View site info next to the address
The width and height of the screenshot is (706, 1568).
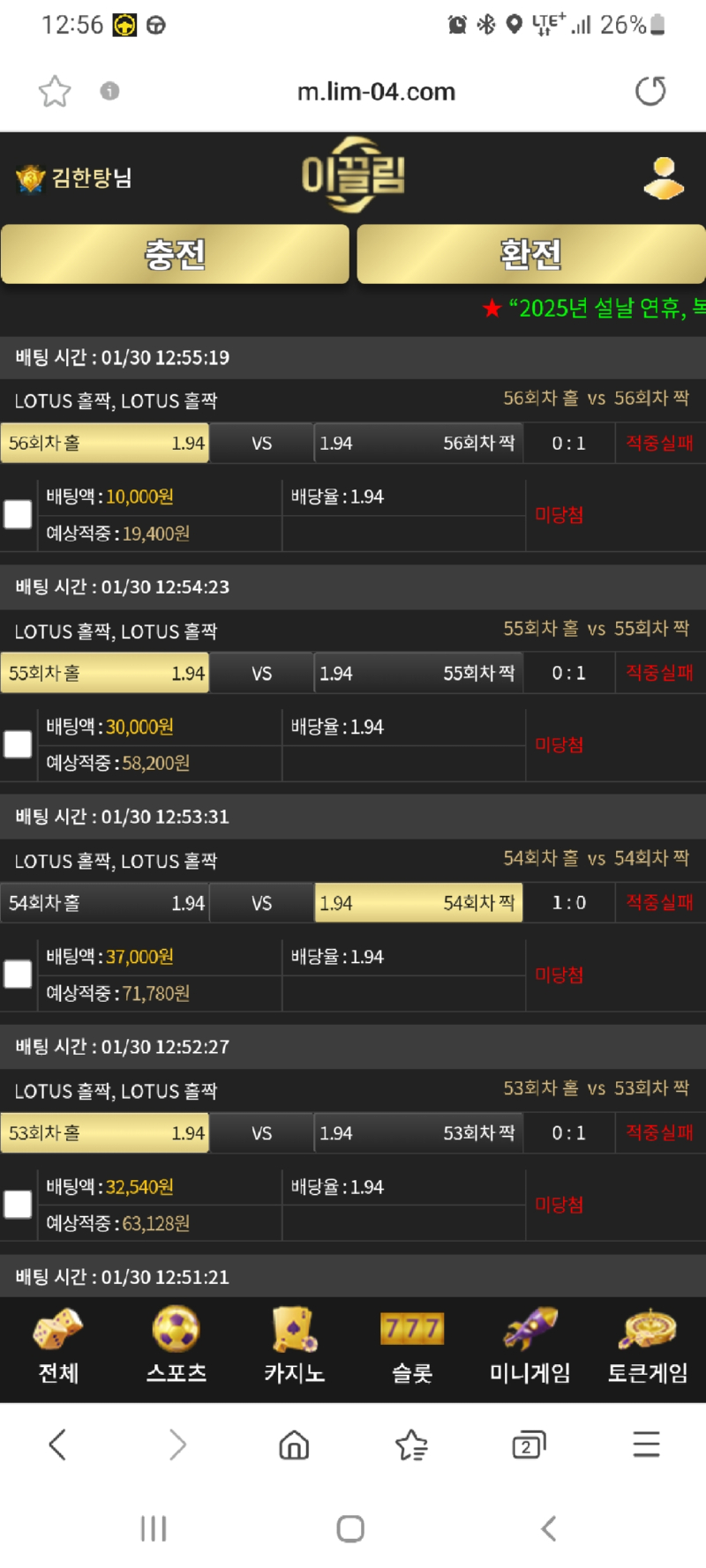[x=109, y=91]
